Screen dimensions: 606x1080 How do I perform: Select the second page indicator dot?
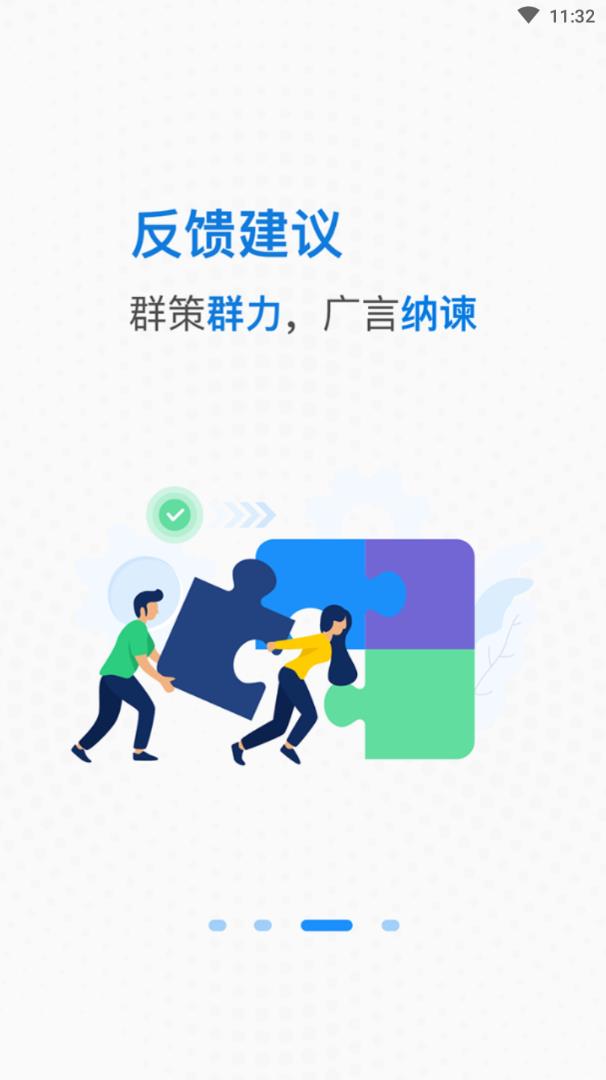tap(262, 925)
